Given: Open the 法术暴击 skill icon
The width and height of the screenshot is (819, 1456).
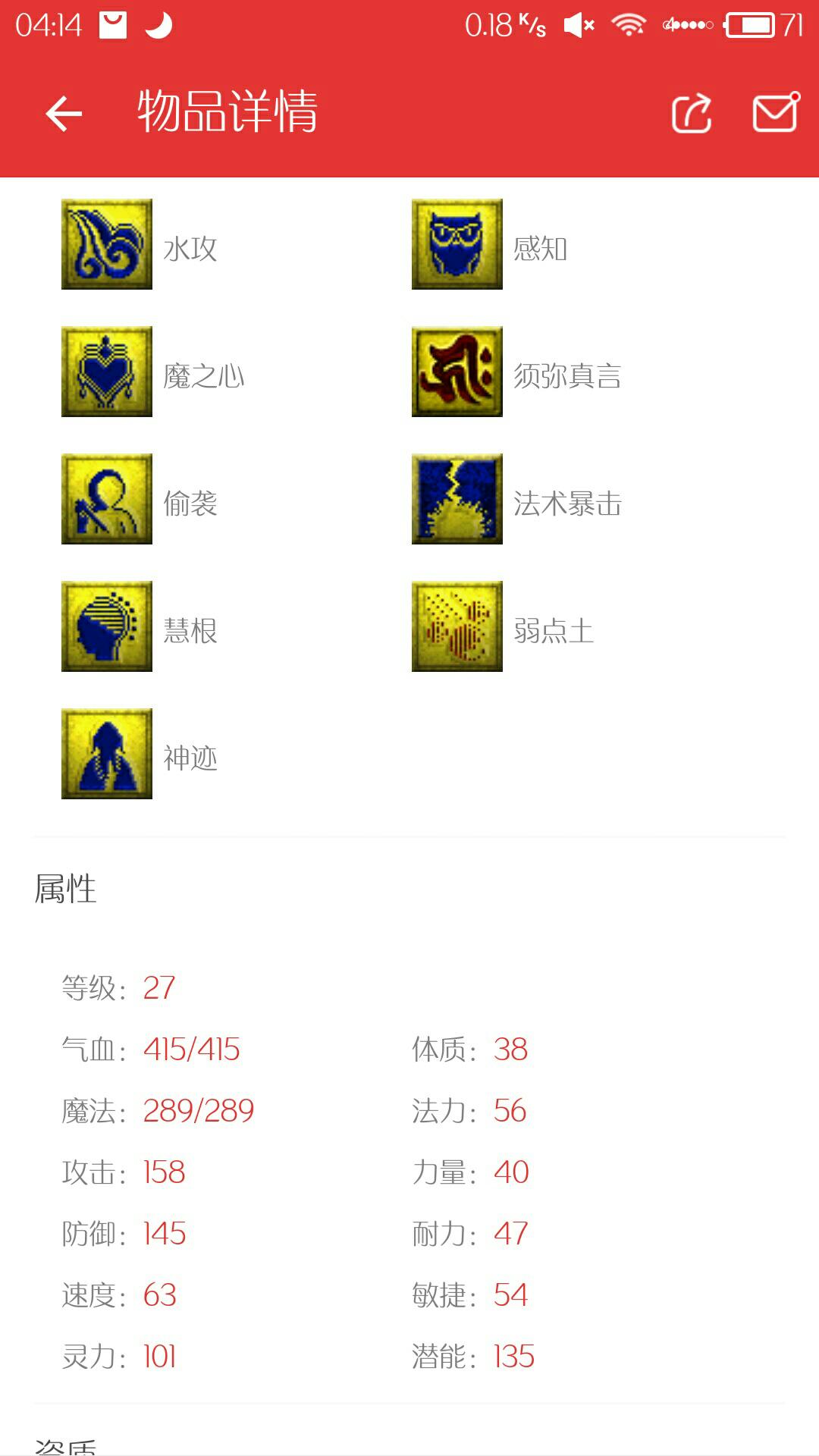Looking at the screenshot, I should pos(457,499).
